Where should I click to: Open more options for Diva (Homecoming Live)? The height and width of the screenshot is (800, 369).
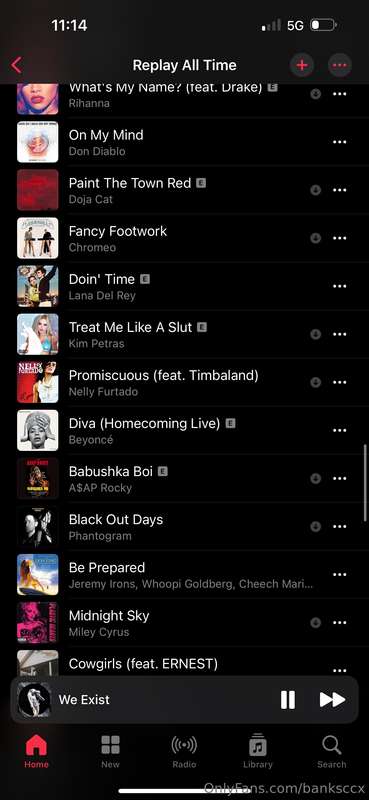[339, 431]
